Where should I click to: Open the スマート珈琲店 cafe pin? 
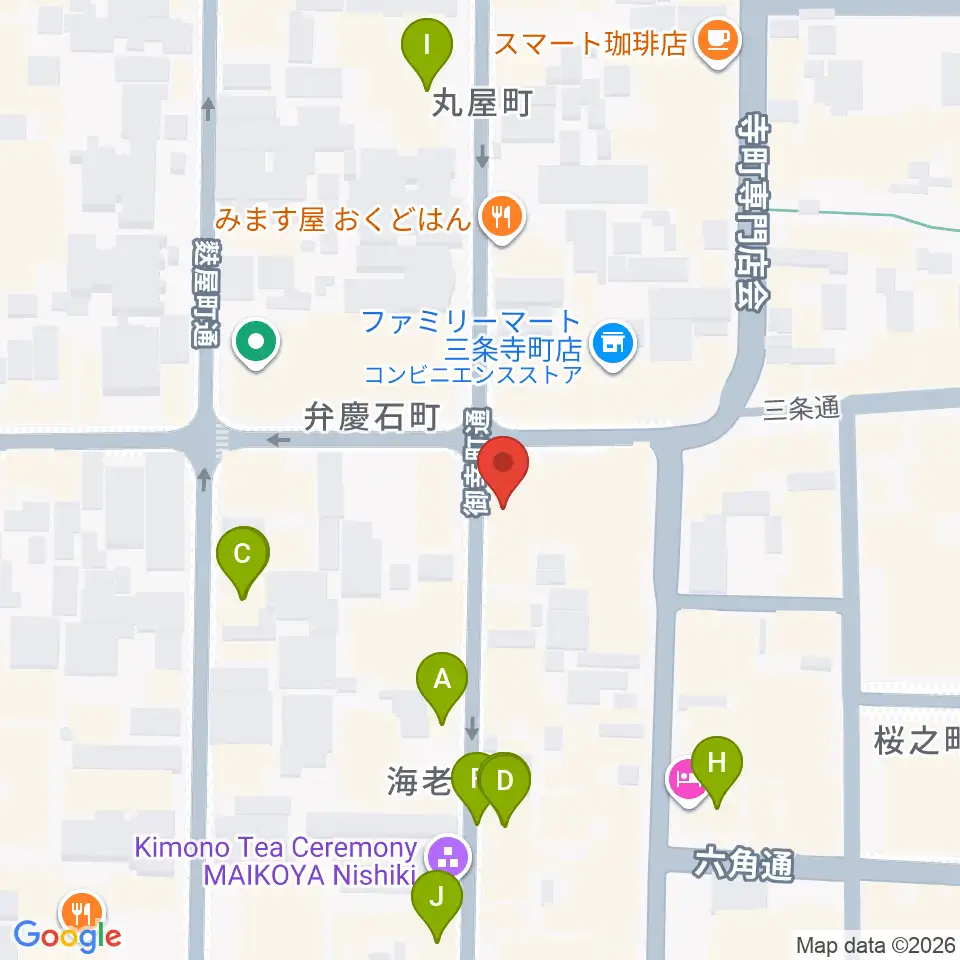[x=718, y=43]
